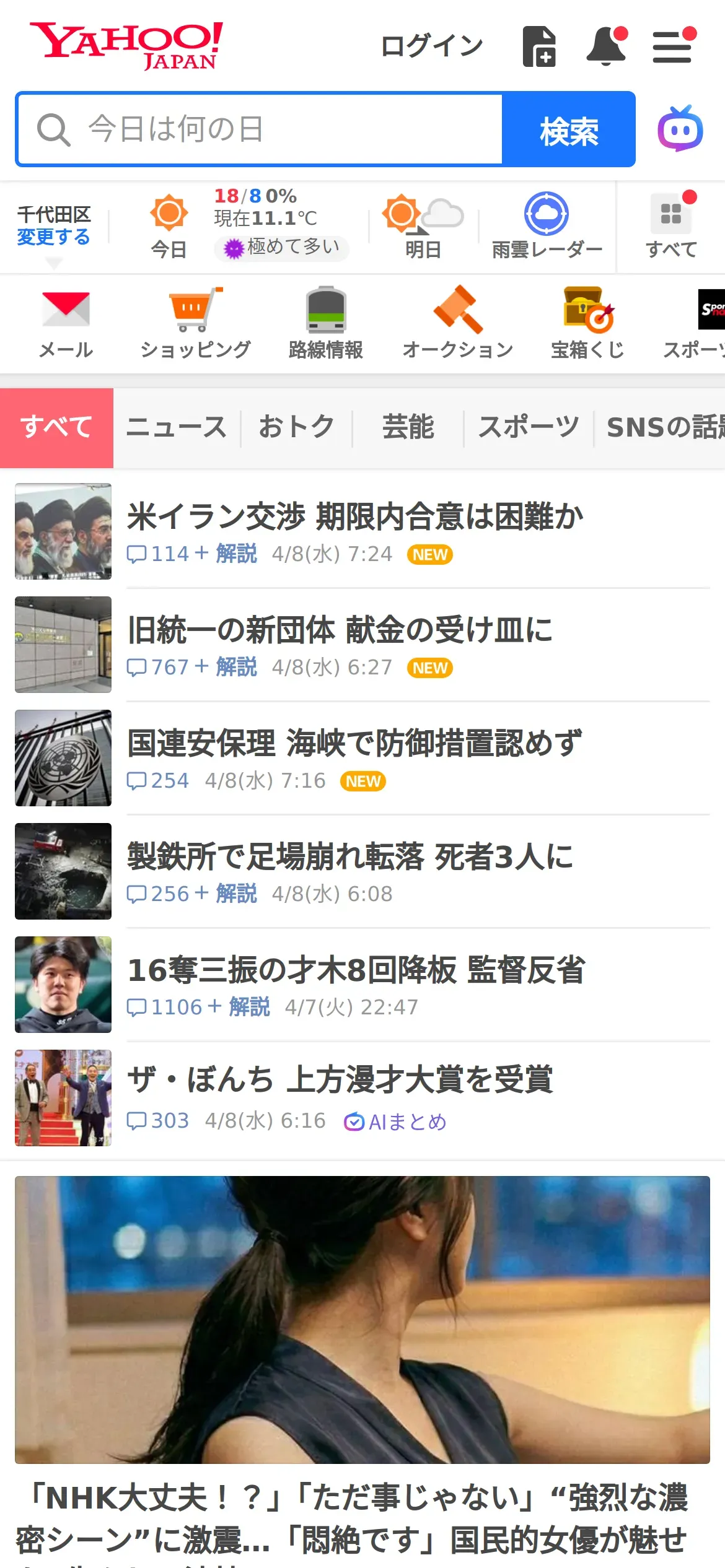Read the 米イラン交渉 headline
The width and height of the screenshot is (725, 1568).
click(356, 516)
